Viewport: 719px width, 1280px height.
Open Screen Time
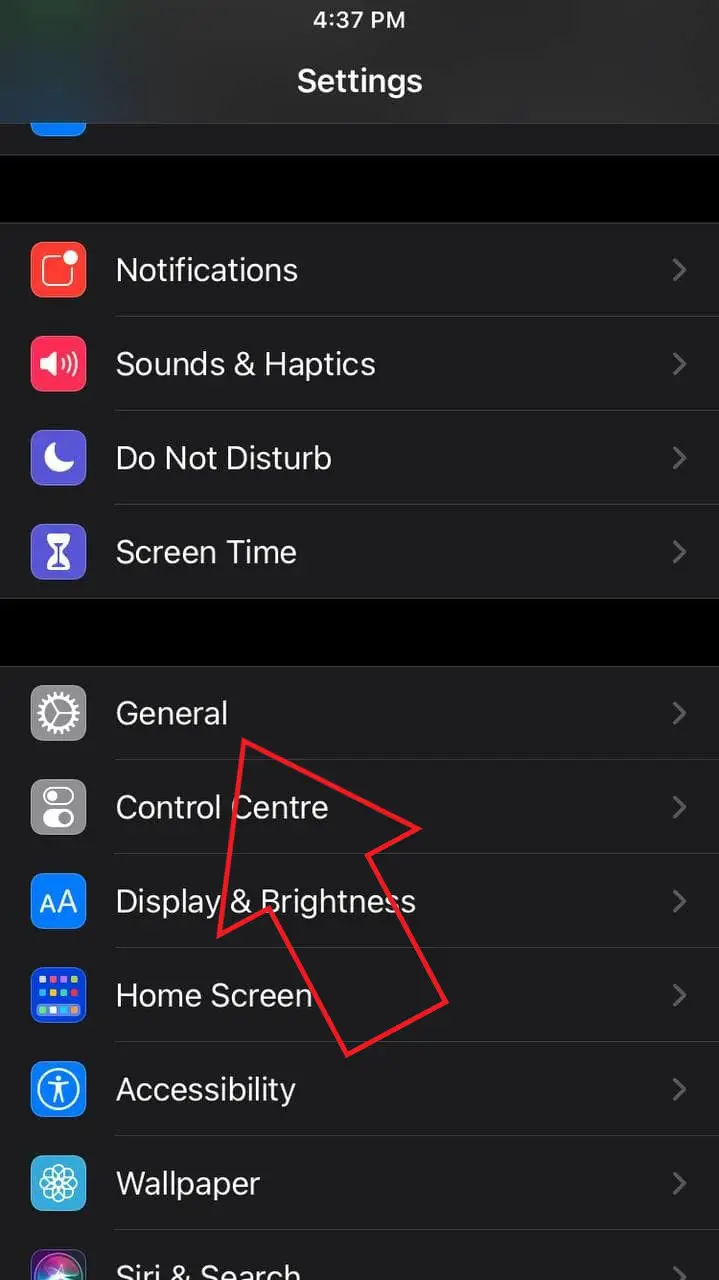point(359,552)
